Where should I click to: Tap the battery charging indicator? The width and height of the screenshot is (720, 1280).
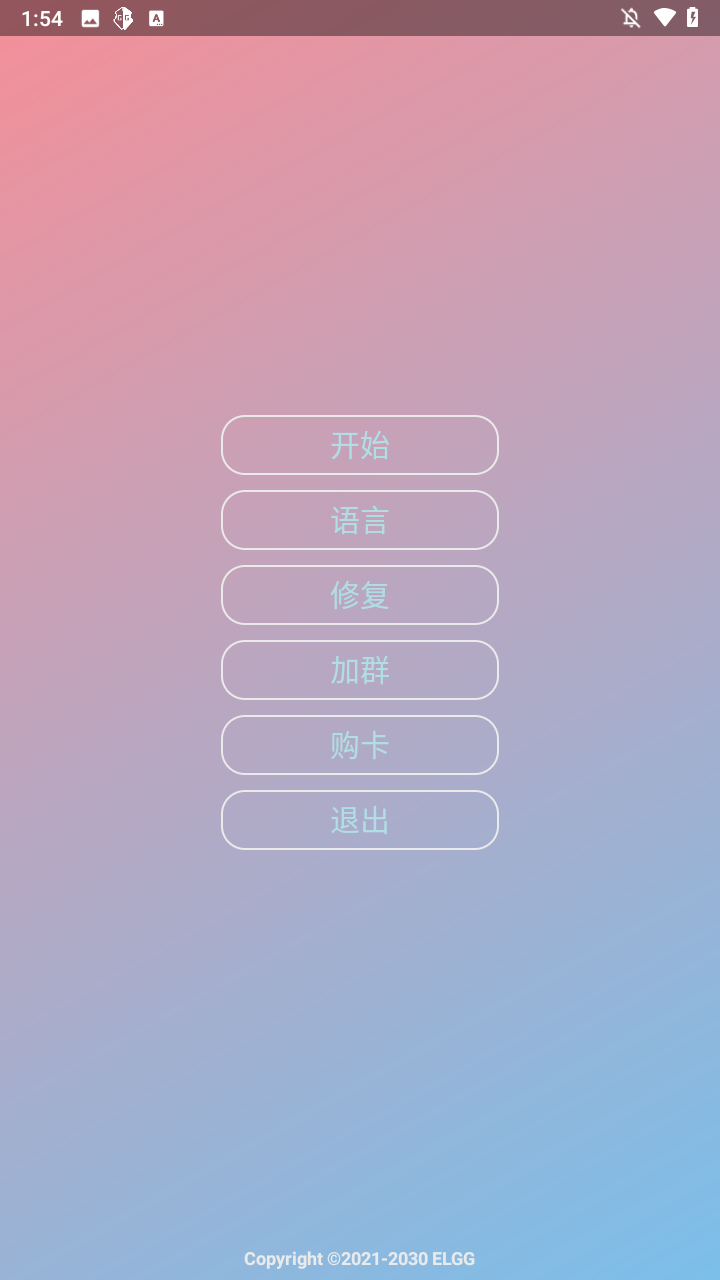695,17
